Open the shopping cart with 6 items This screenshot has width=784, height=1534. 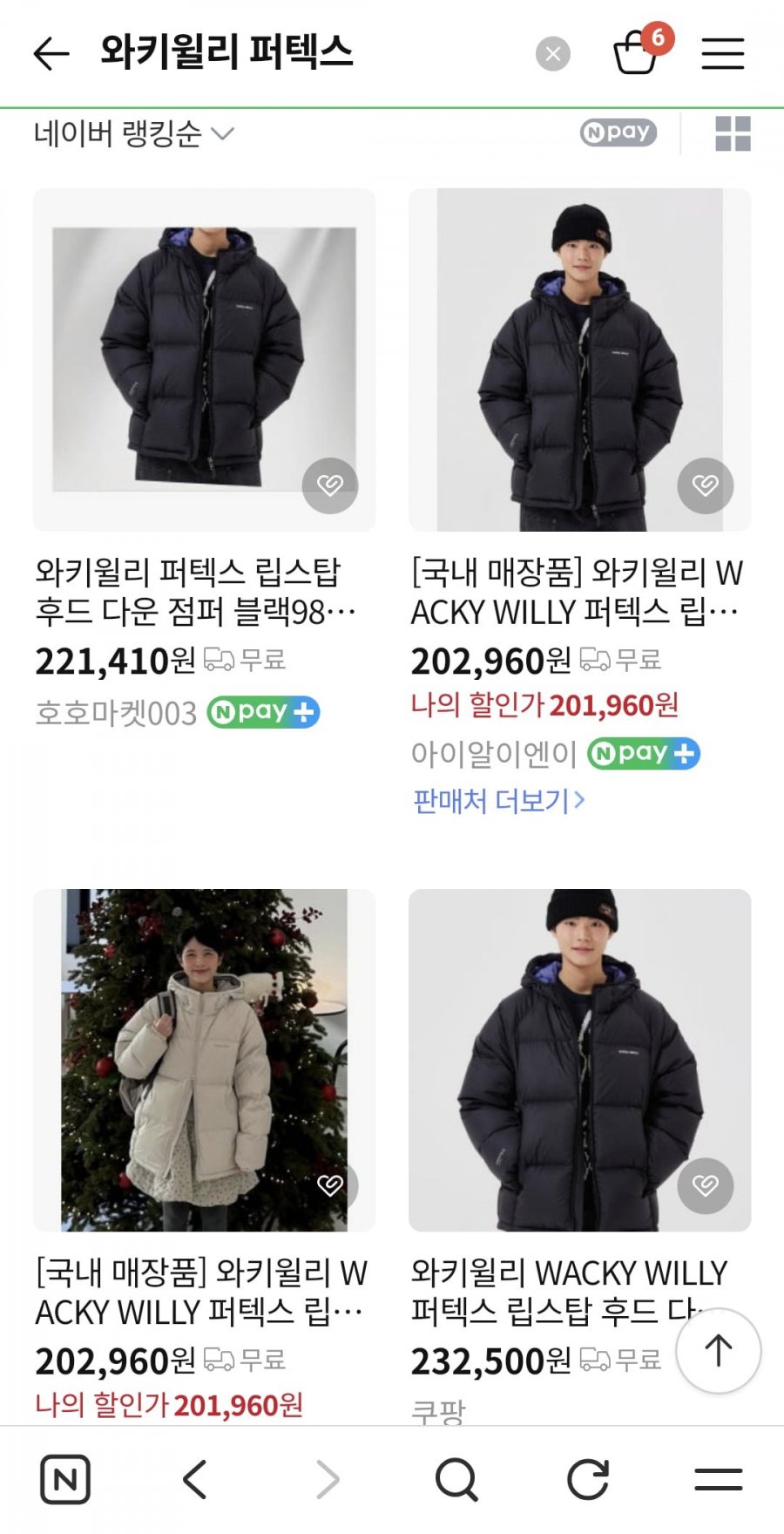click(636, 52)
